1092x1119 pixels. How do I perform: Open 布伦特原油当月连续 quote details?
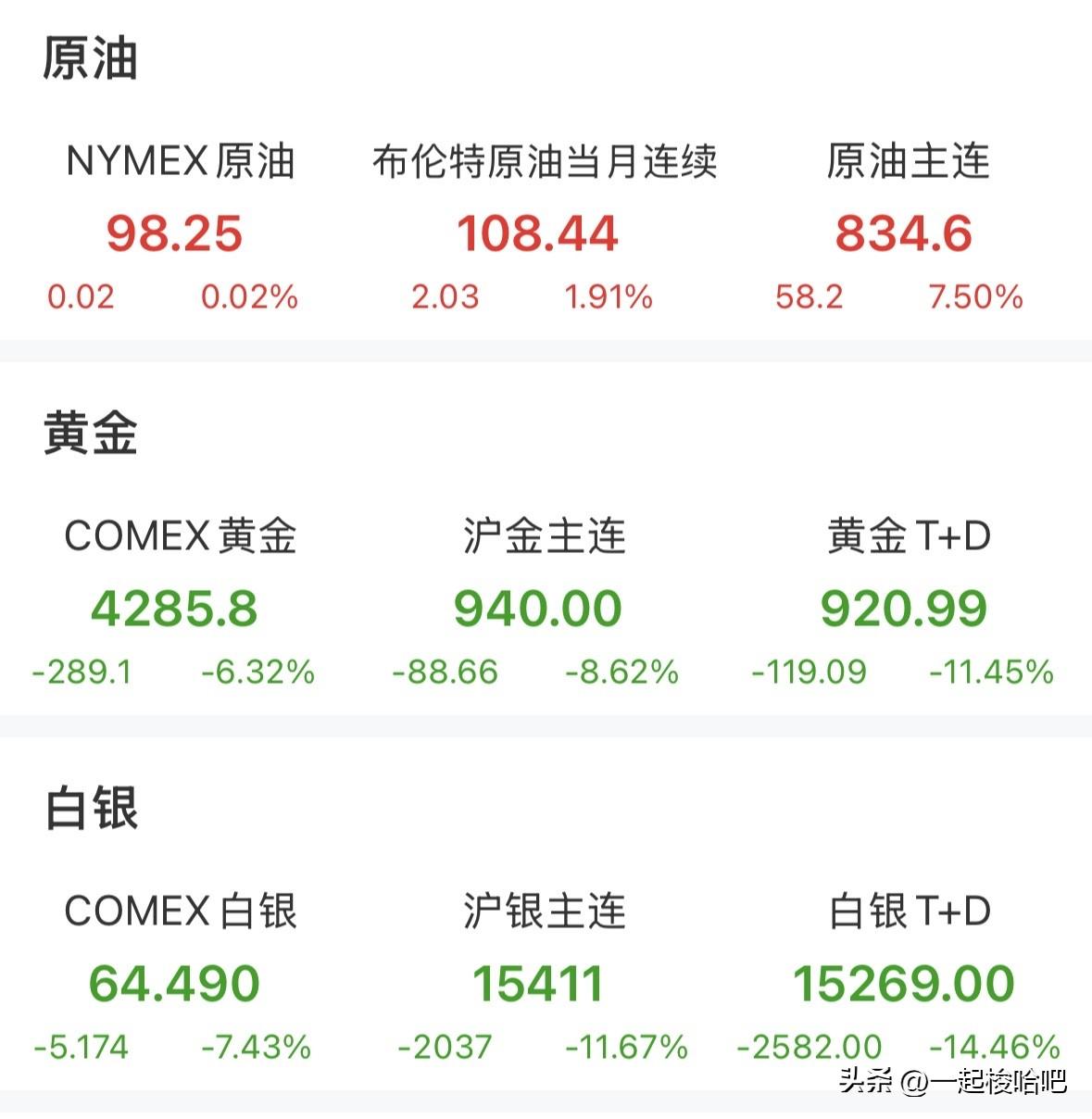click(x=546, y=159)
